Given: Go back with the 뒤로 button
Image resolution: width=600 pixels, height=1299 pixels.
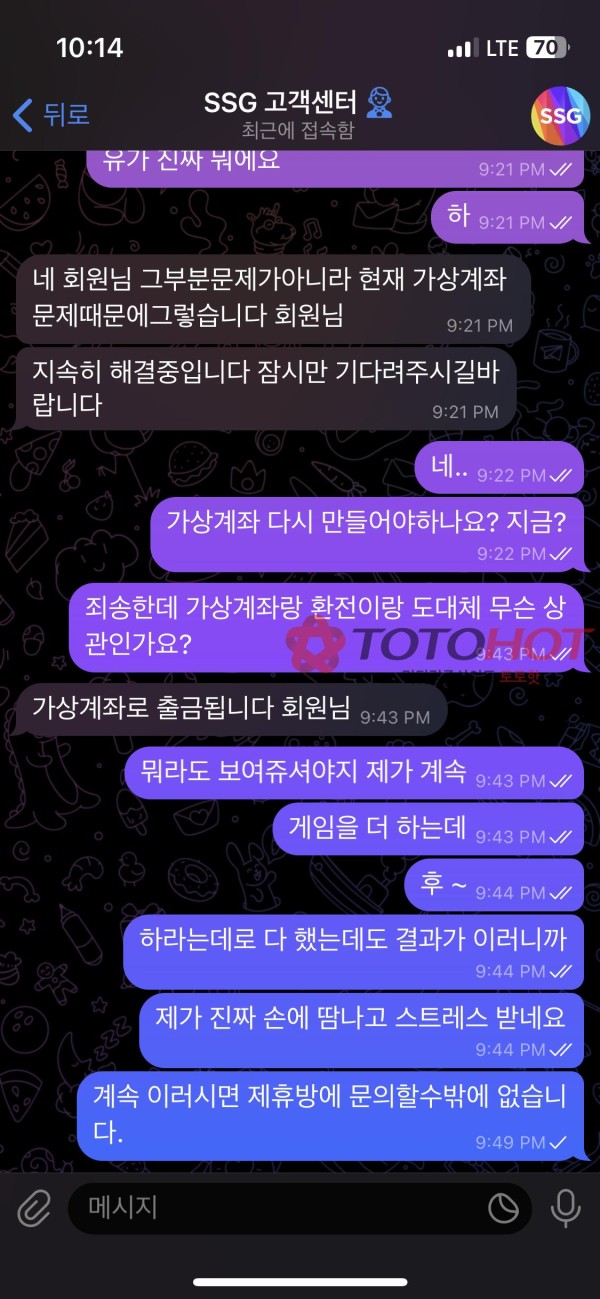Looking at the screenshot, I should click(52, 115).
